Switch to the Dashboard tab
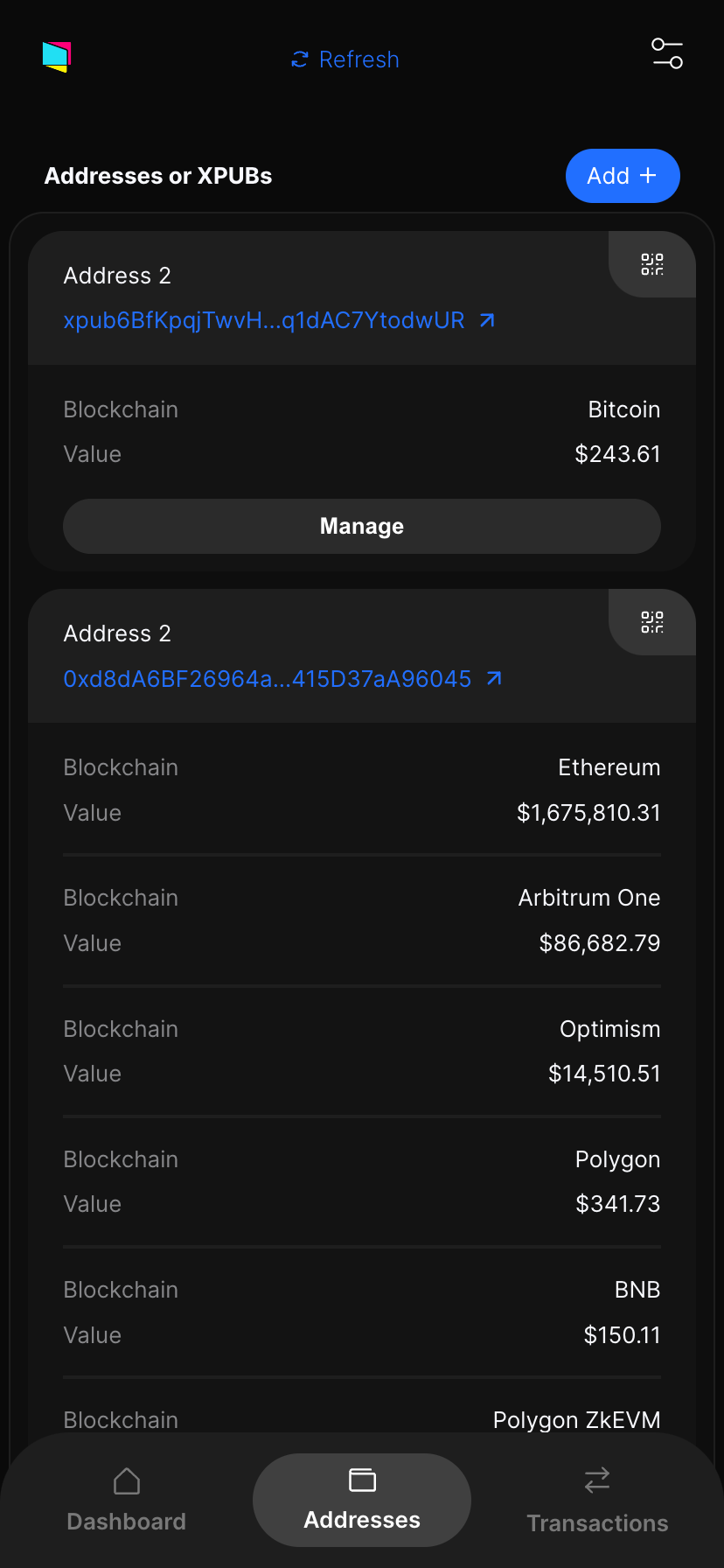 [126, 1501]
